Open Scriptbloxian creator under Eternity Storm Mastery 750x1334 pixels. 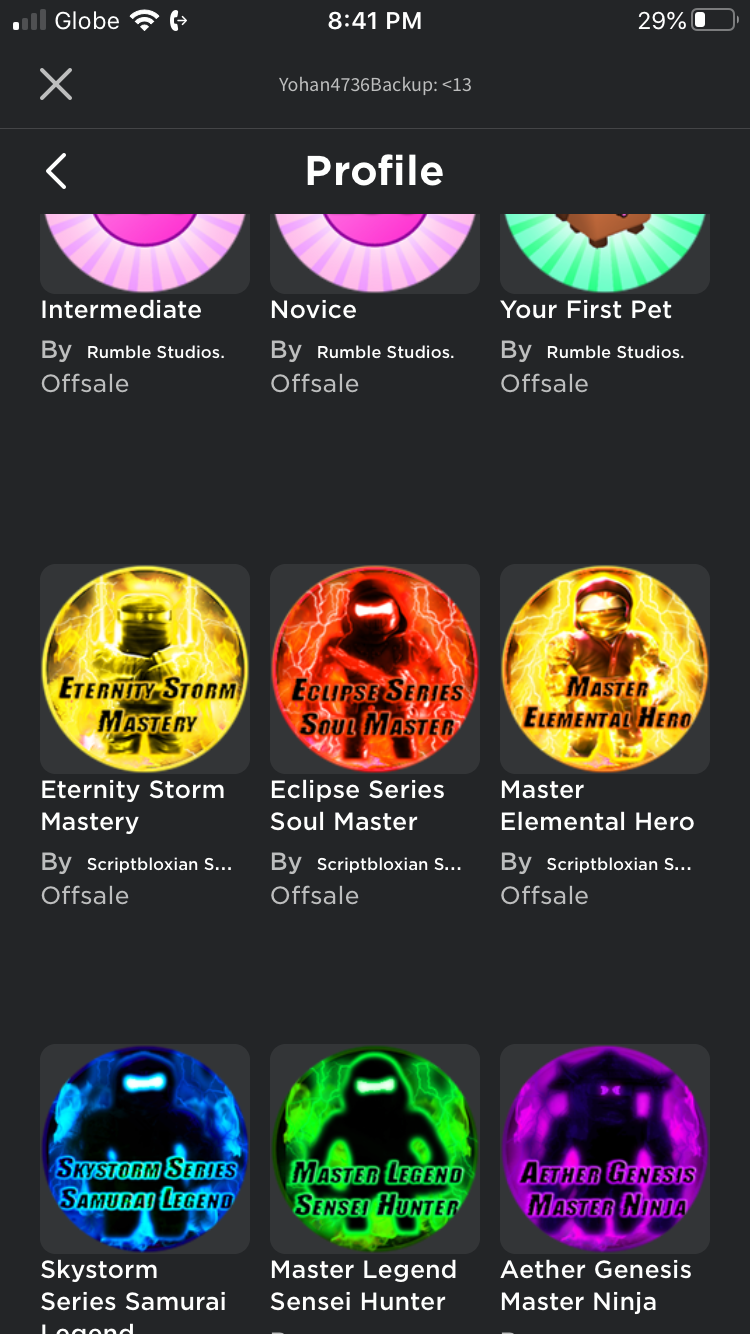pos(159,864)
